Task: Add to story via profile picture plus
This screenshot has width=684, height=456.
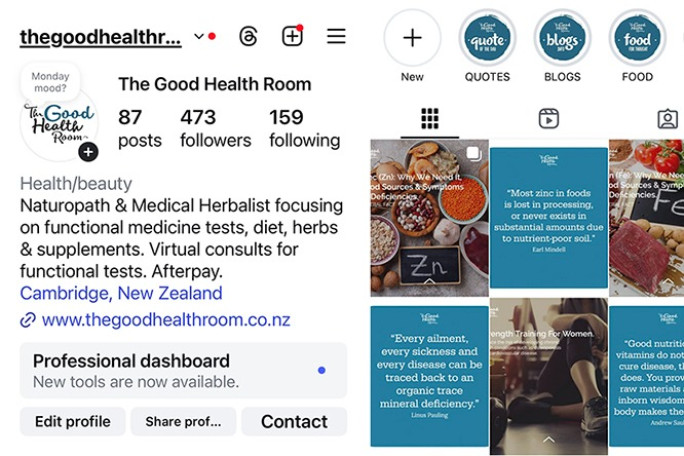Action: (89, 152)
